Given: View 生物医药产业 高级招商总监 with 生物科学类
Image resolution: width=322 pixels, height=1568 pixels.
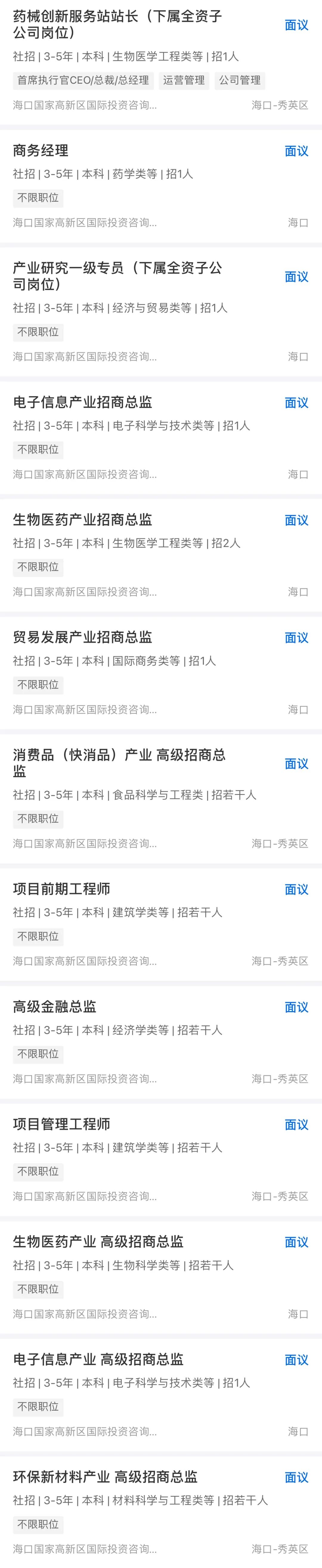Looking at the screenshot, I should (x=98, y=1241).
